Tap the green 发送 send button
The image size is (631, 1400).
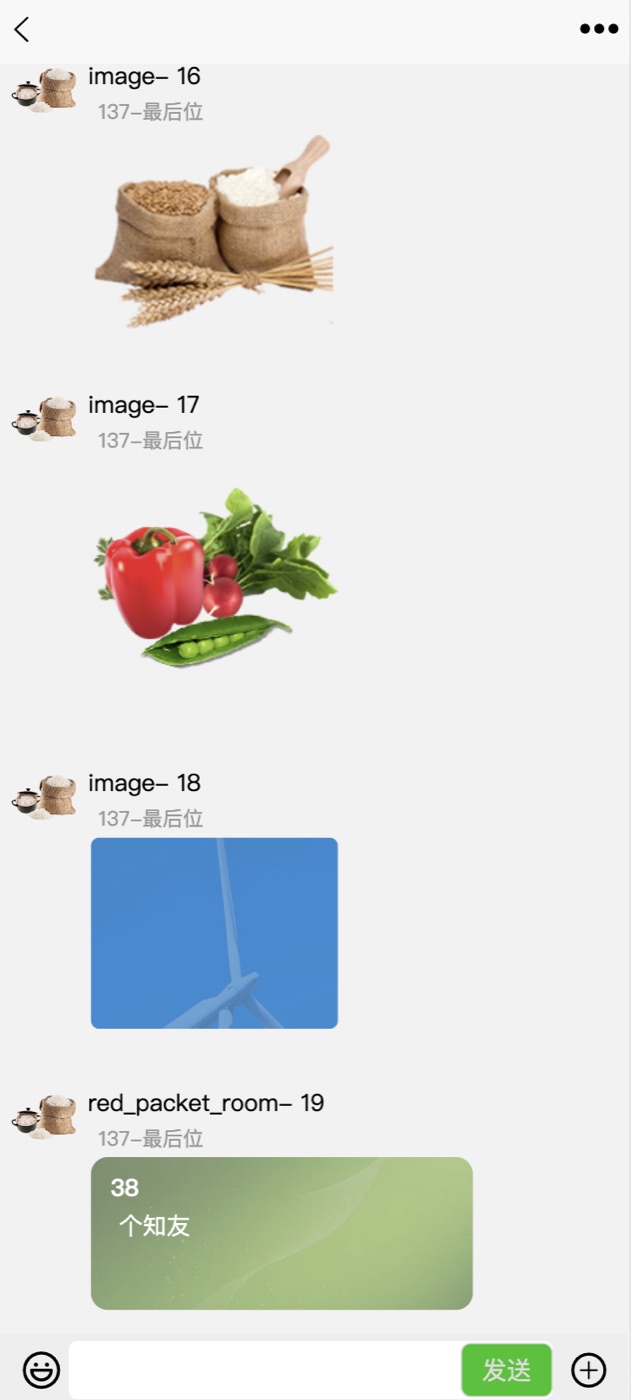click(x=507, y=1369)
